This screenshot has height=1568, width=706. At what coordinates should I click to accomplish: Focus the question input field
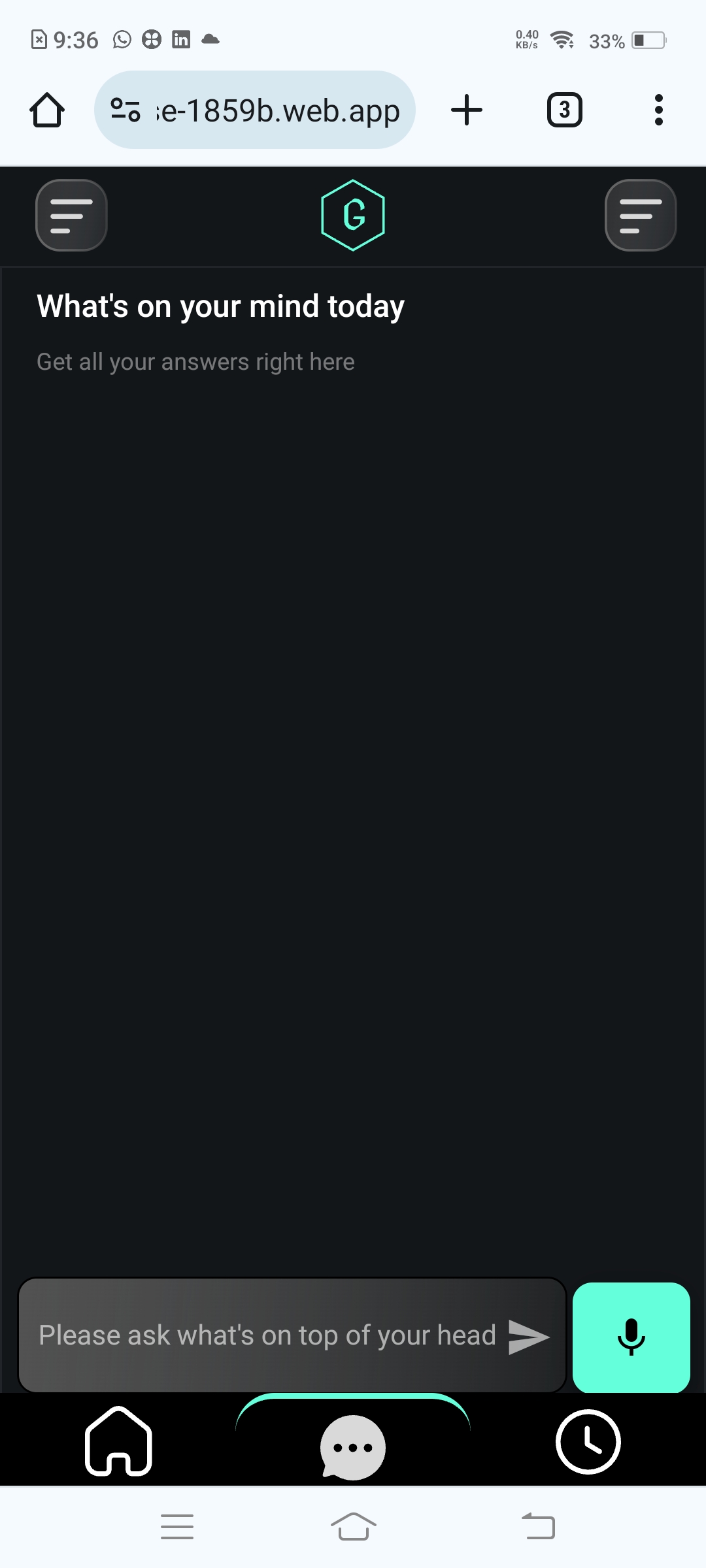click(x=268, y=1335)
